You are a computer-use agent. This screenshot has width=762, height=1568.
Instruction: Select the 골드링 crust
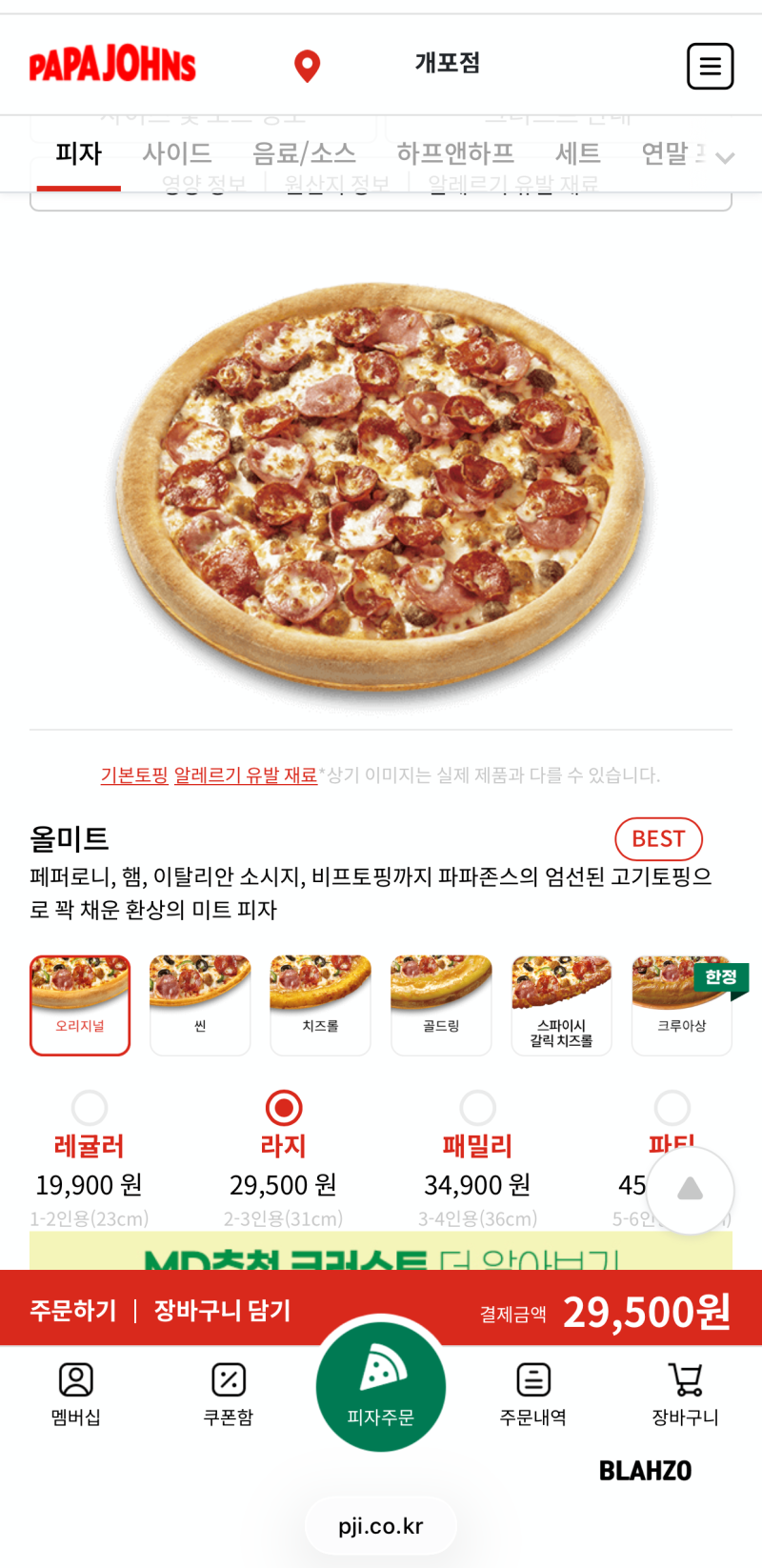[441, 1005]
